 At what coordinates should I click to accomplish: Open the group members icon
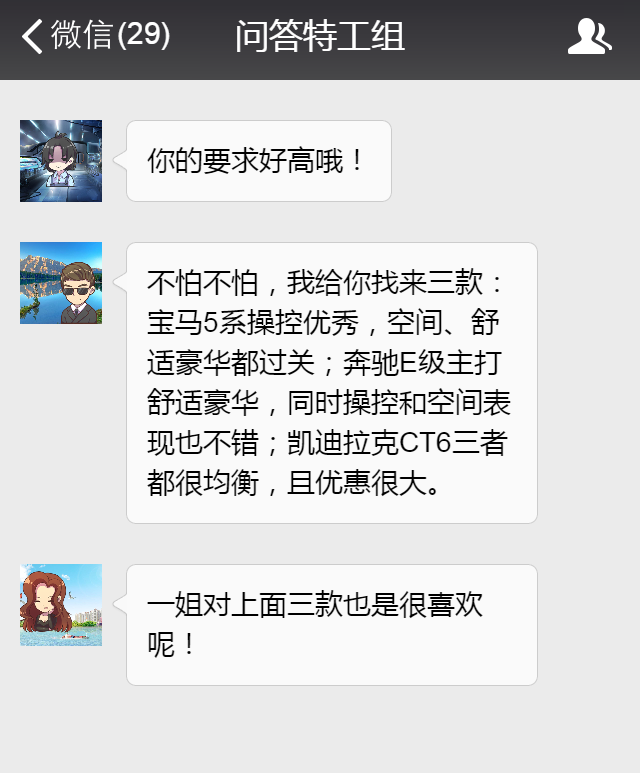click(x=589, y=37)
